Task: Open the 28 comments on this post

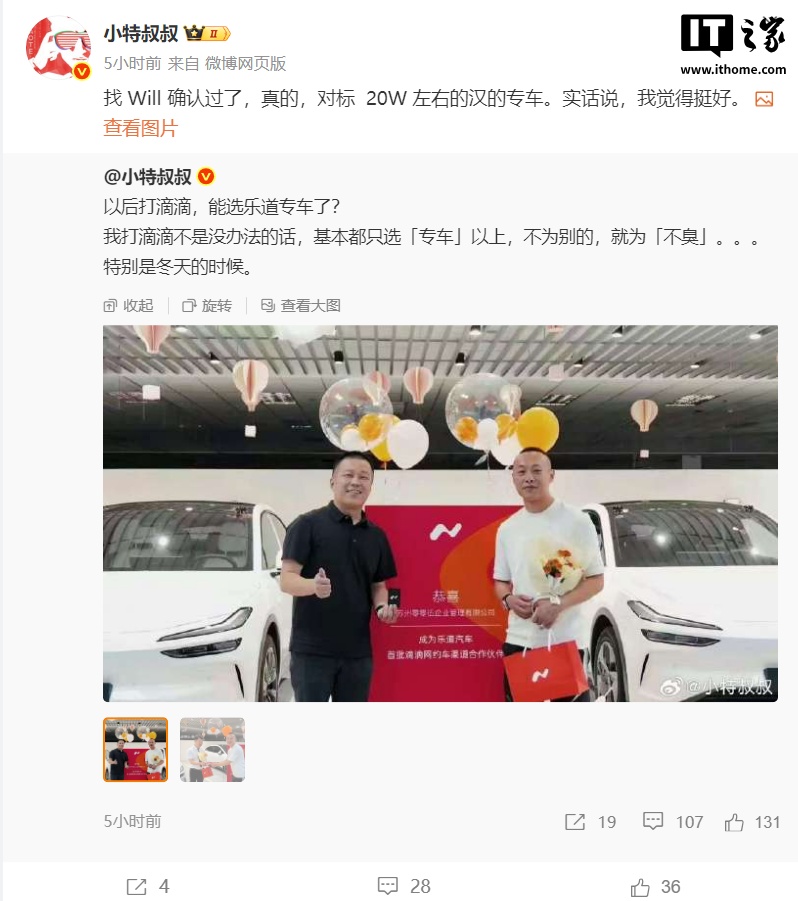Action: tap(404, 886)
